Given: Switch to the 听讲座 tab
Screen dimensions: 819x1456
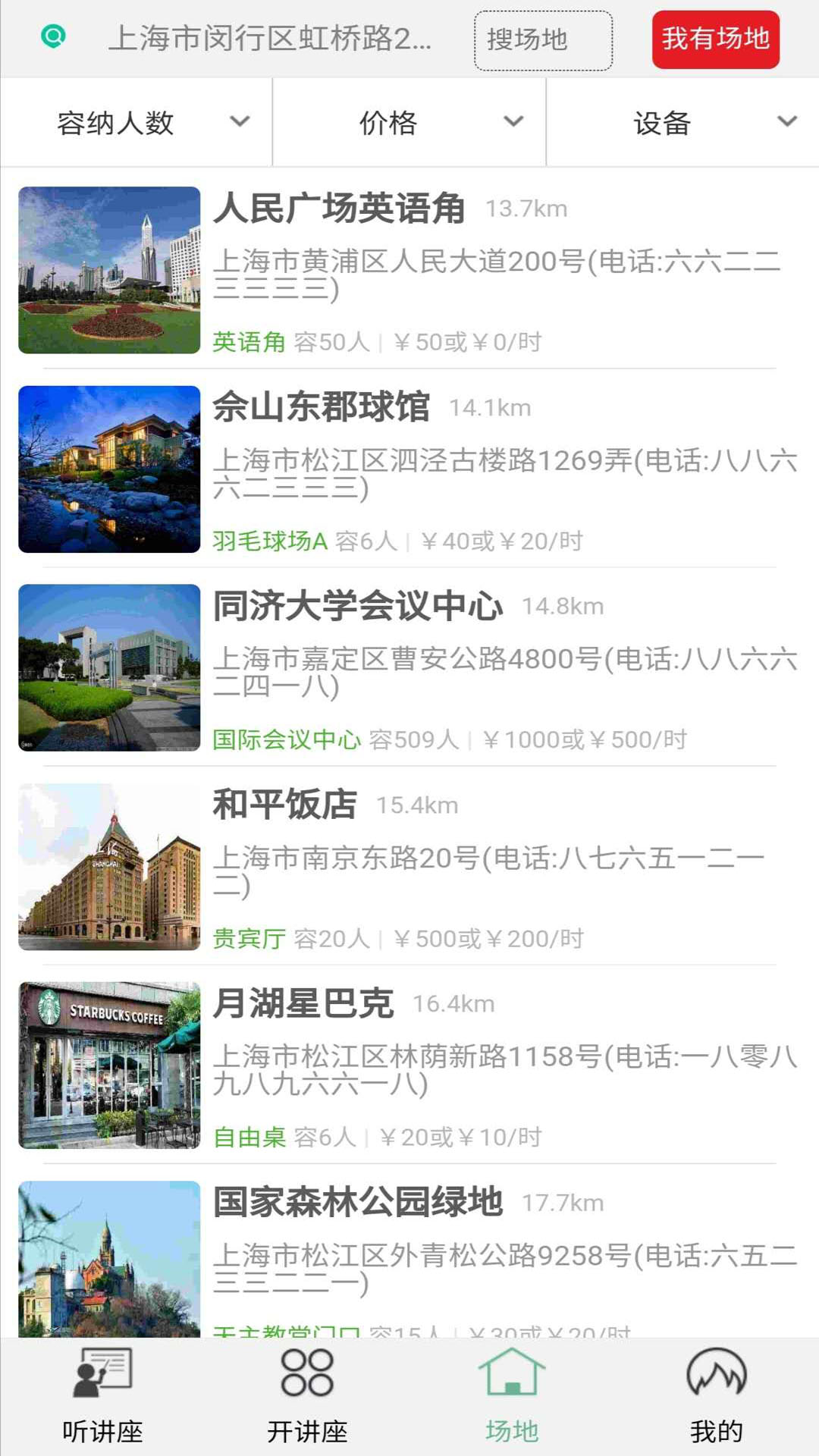Looking at the screenshot, I should (x=102, y=1397).
